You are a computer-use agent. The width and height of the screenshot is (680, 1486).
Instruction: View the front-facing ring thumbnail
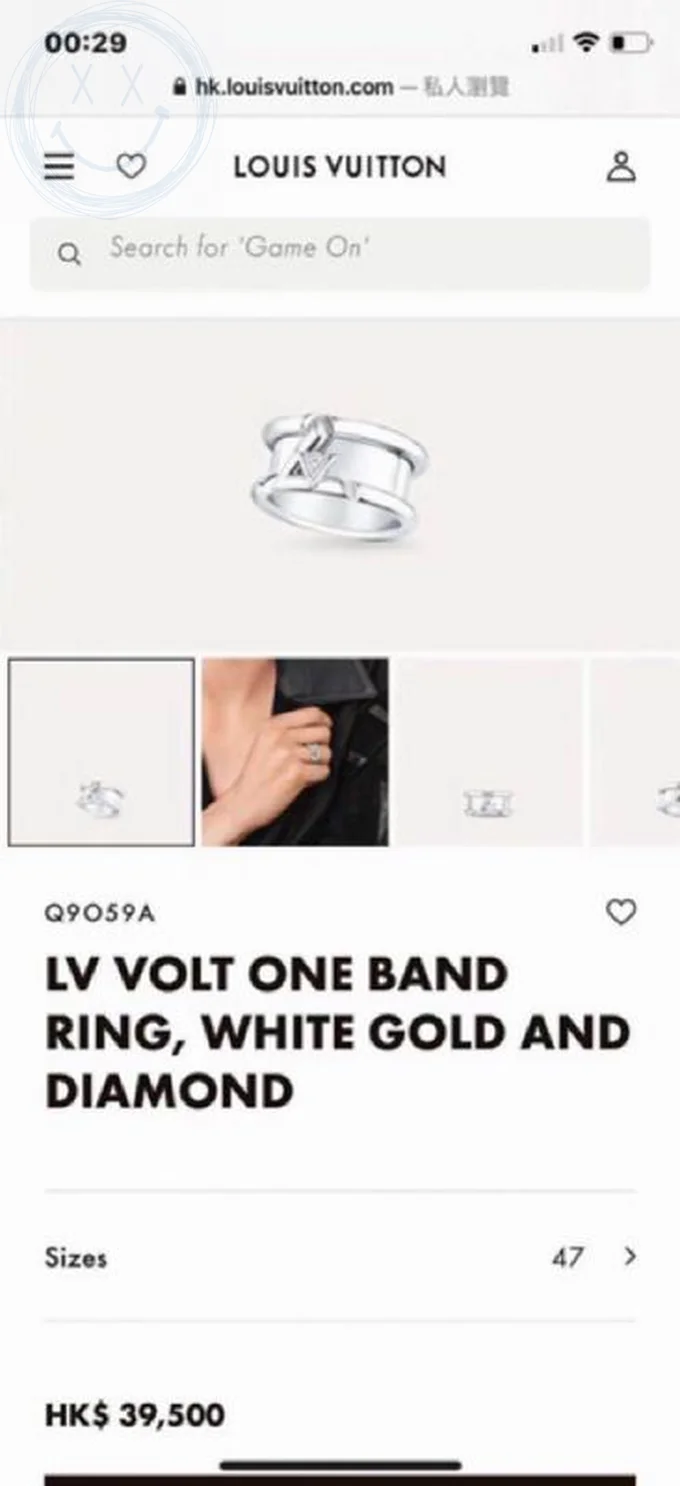[489, 752]
